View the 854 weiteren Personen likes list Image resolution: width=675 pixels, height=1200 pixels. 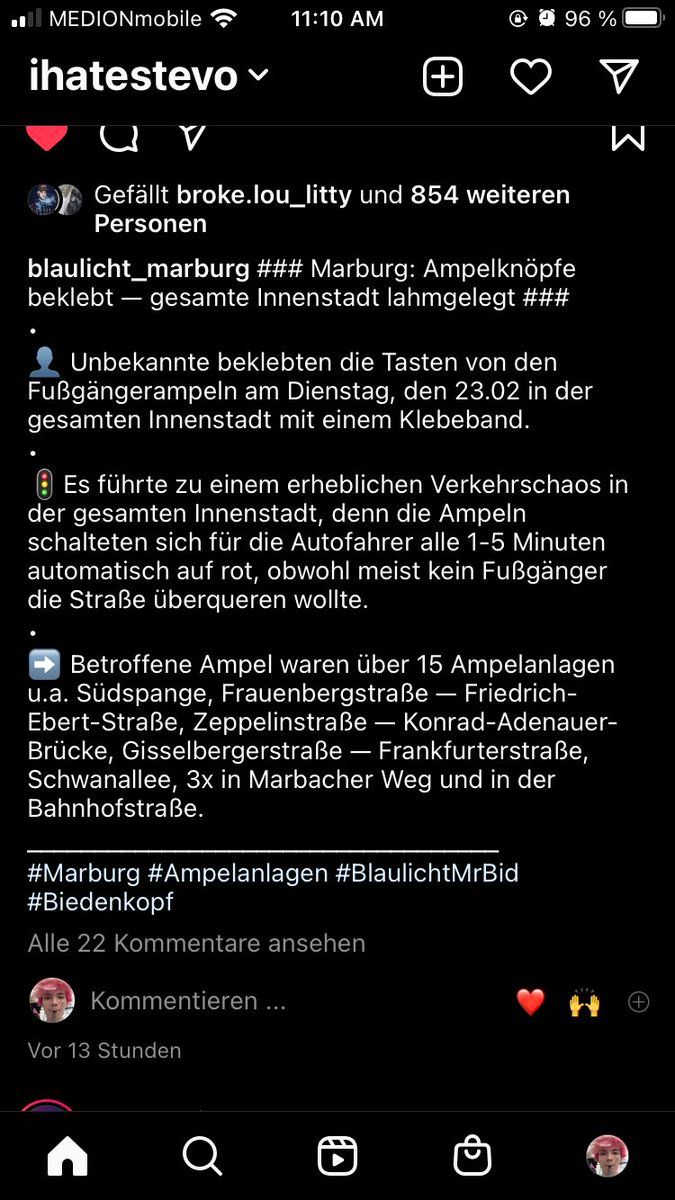click(x=332, y=209)
